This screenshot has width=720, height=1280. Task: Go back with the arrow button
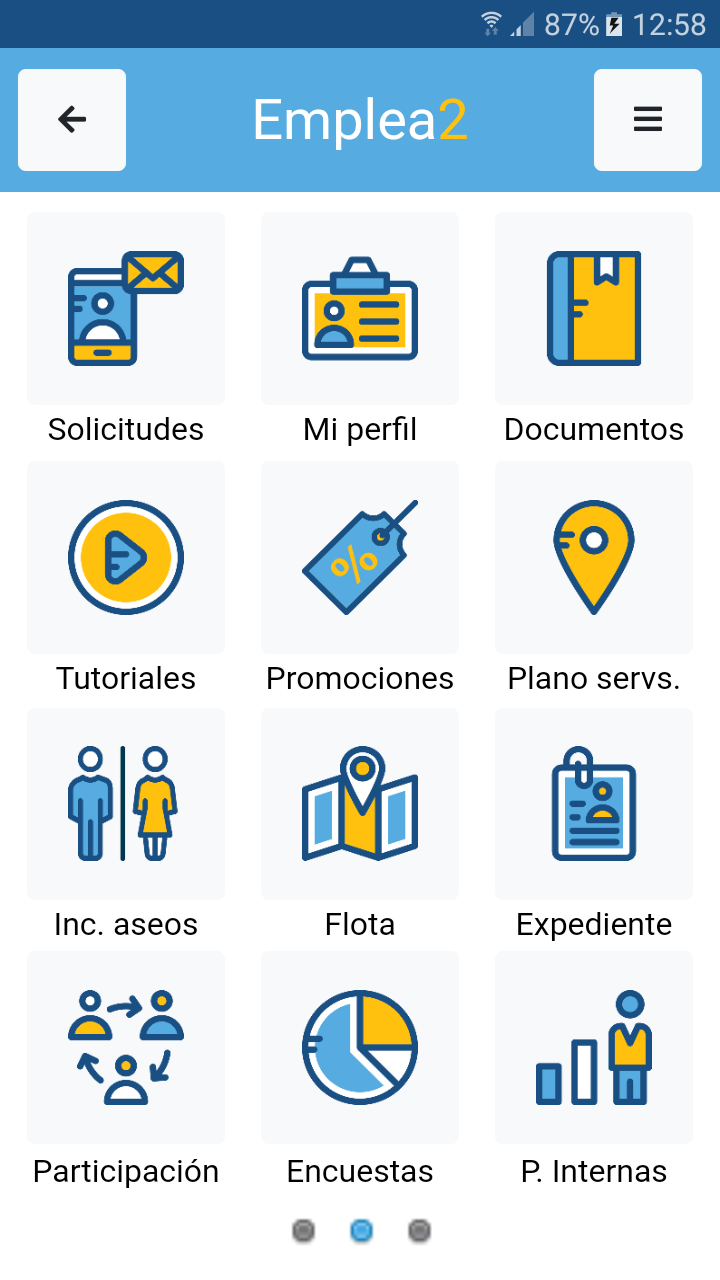tap(72, 120)
